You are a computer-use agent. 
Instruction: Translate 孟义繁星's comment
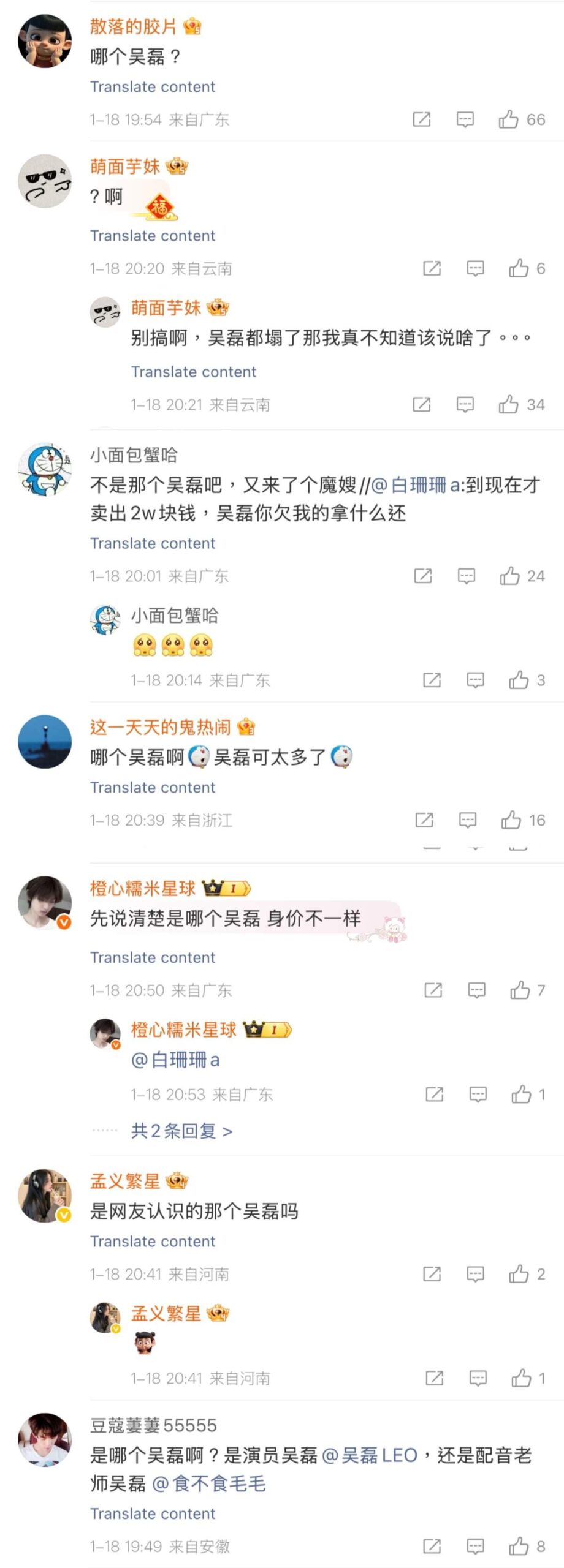tap(153, 1242)
